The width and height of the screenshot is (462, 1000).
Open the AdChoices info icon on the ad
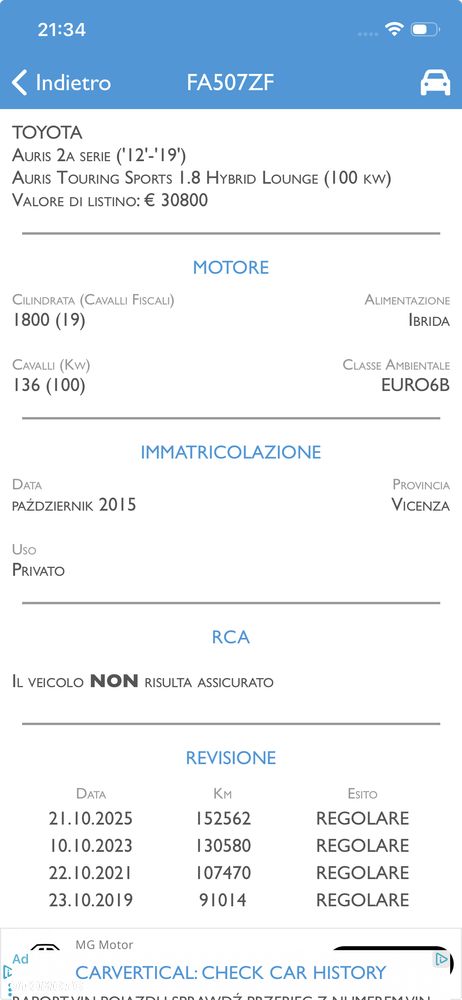[441, 959]
